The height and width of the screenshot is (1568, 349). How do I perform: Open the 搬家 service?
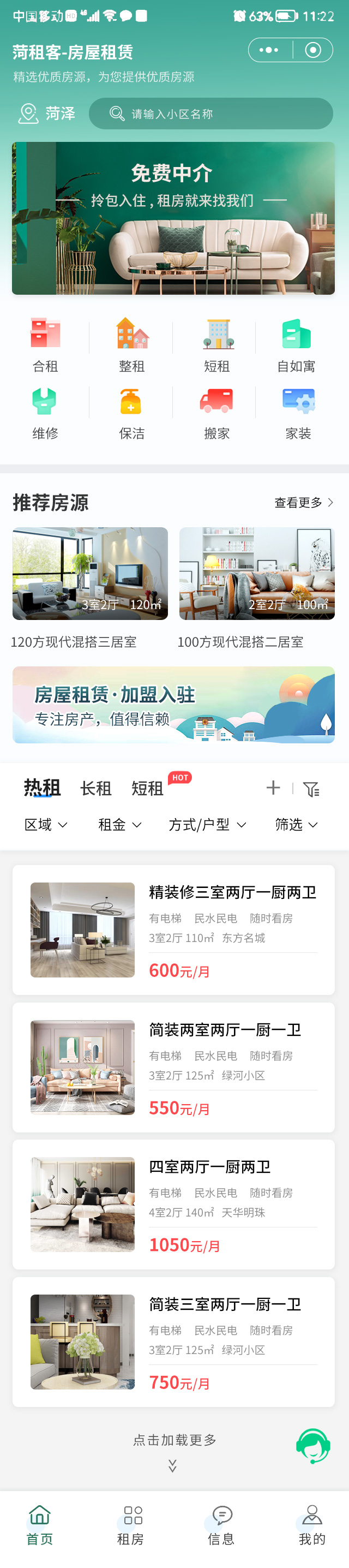[216, 413]
